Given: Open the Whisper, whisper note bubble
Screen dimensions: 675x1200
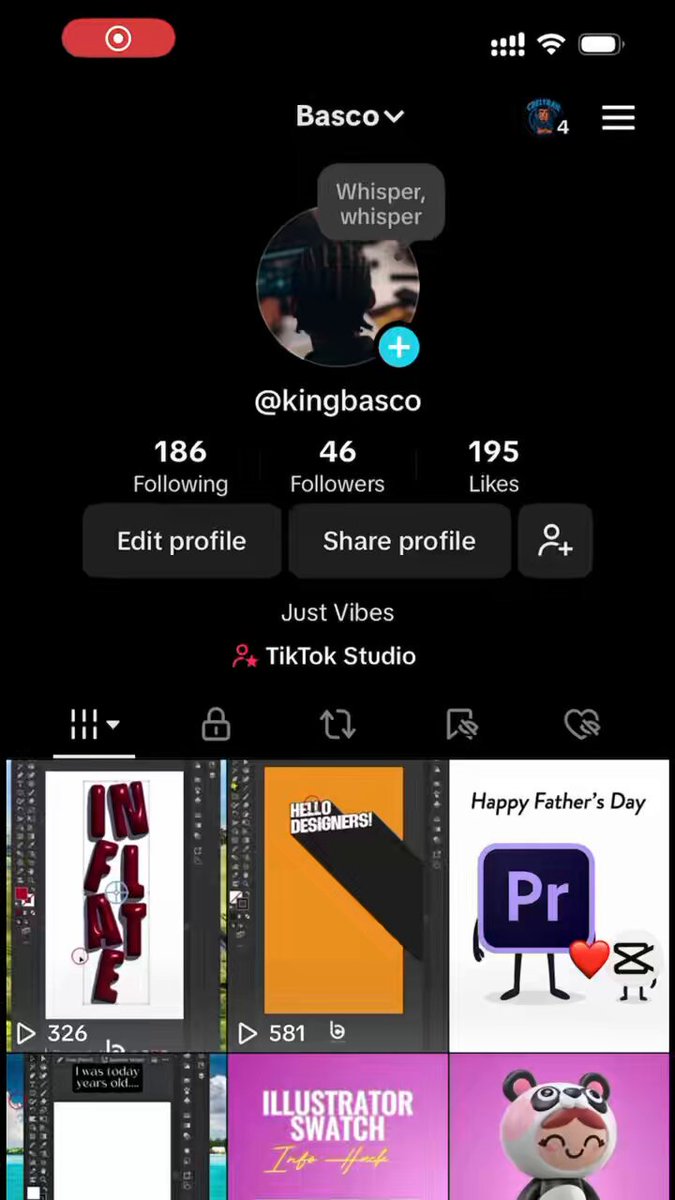Looking at the screenshot, I should tap(380, 203).
